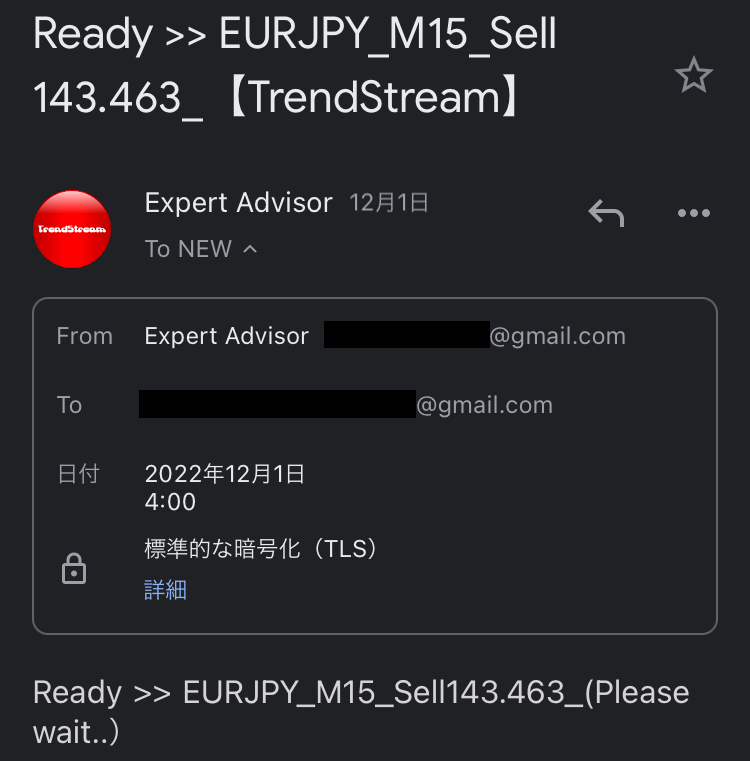Reply to Expert Advisor's email
Screen dimensions: 750x761
[x=606, y=212]
